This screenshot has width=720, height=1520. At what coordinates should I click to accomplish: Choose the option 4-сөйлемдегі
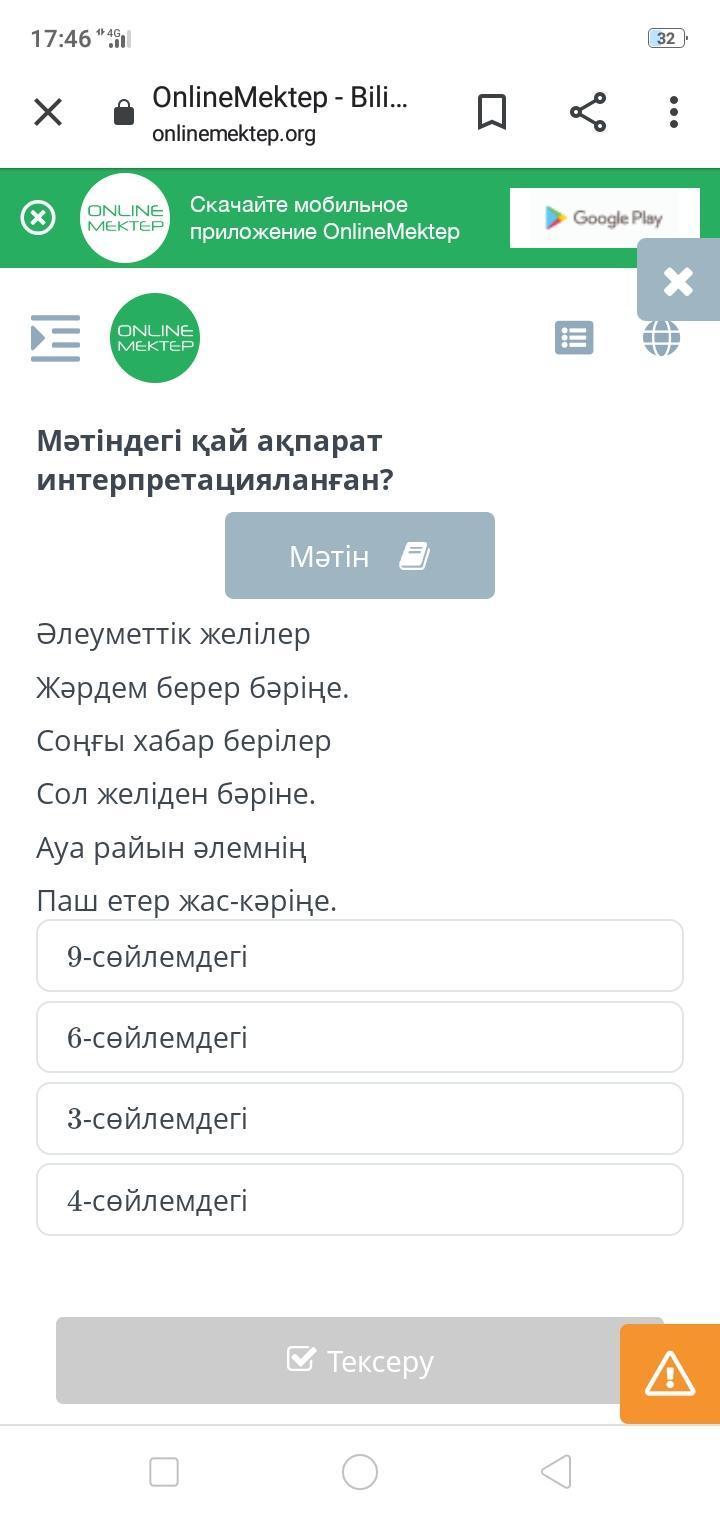coord(360,1199)
